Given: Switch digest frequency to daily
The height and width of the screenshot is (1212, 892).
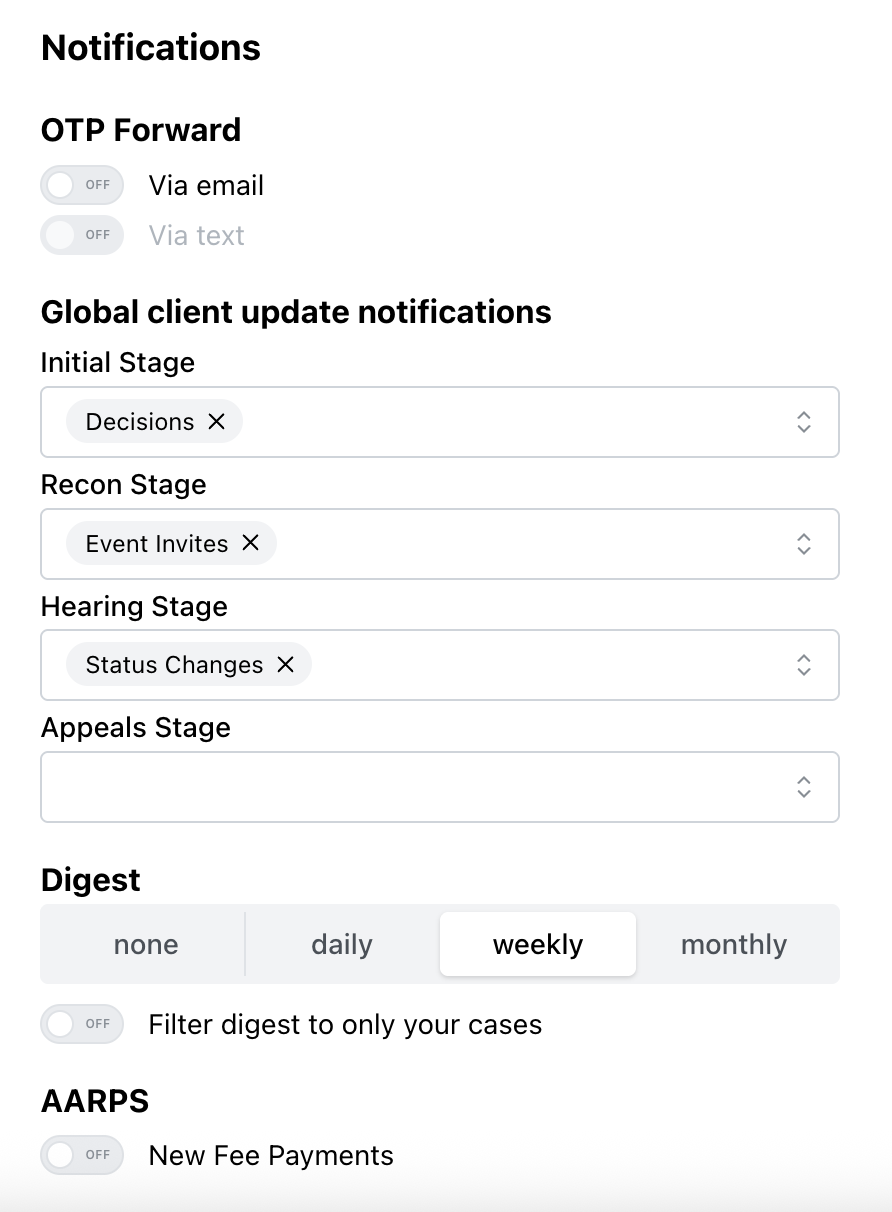Looking at the screenshot, I should (341, 943).
